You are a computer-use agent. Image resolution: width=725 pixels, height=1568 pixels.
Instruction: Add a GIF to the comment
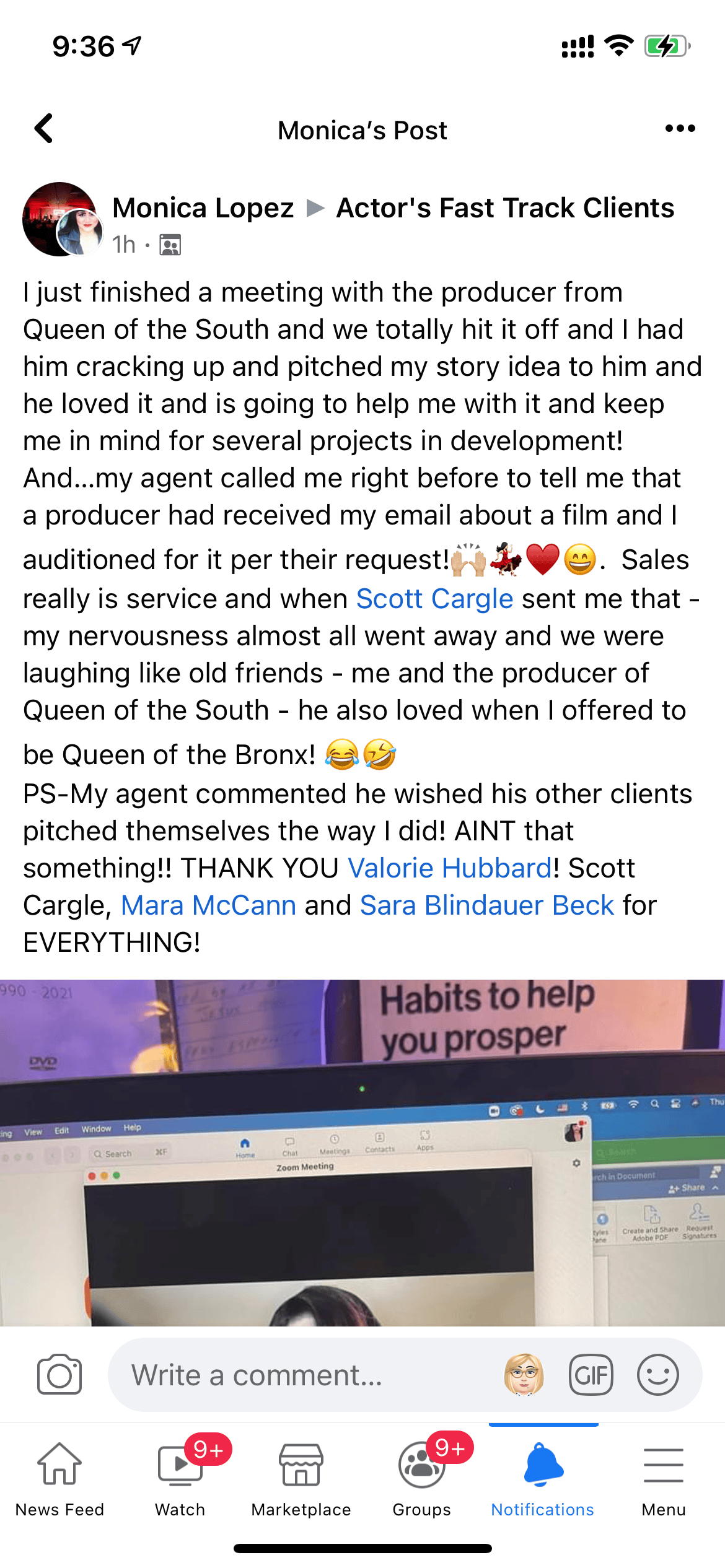pyautogui.click(x=591, y=1375)
